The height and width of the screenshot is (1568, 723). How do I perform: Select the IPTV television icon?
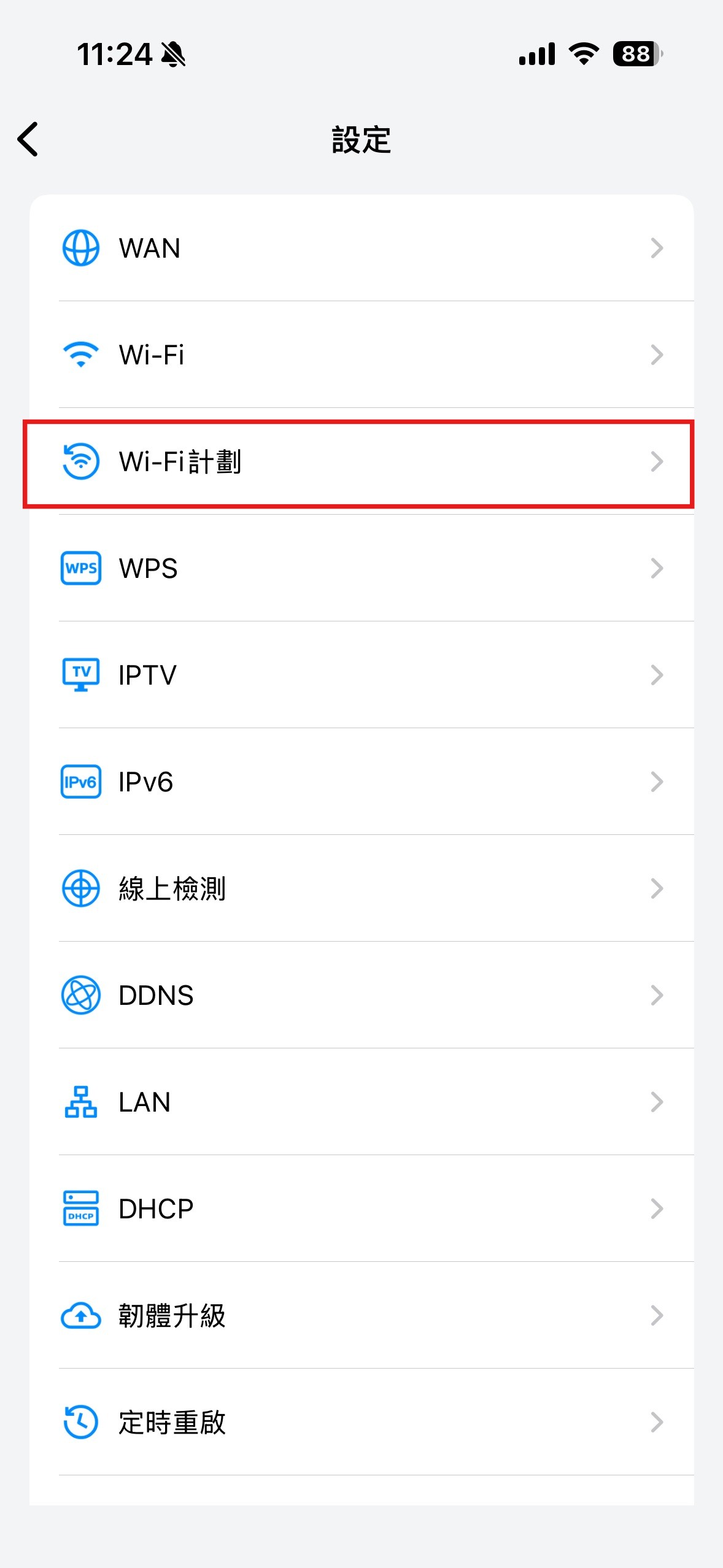[80, 674]
